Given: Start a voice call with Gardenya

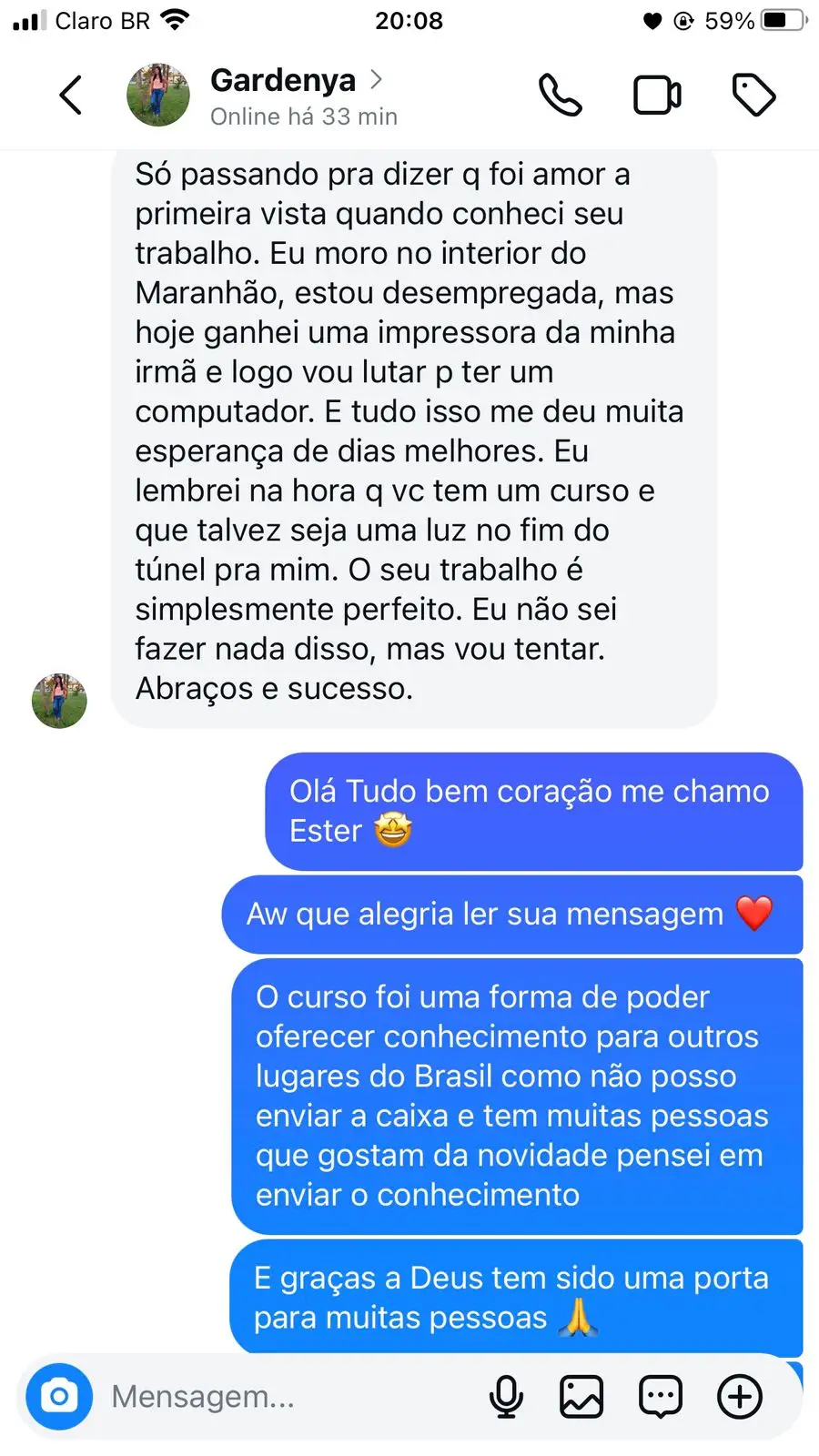Looking at the screenshot, I should (560, 95).
